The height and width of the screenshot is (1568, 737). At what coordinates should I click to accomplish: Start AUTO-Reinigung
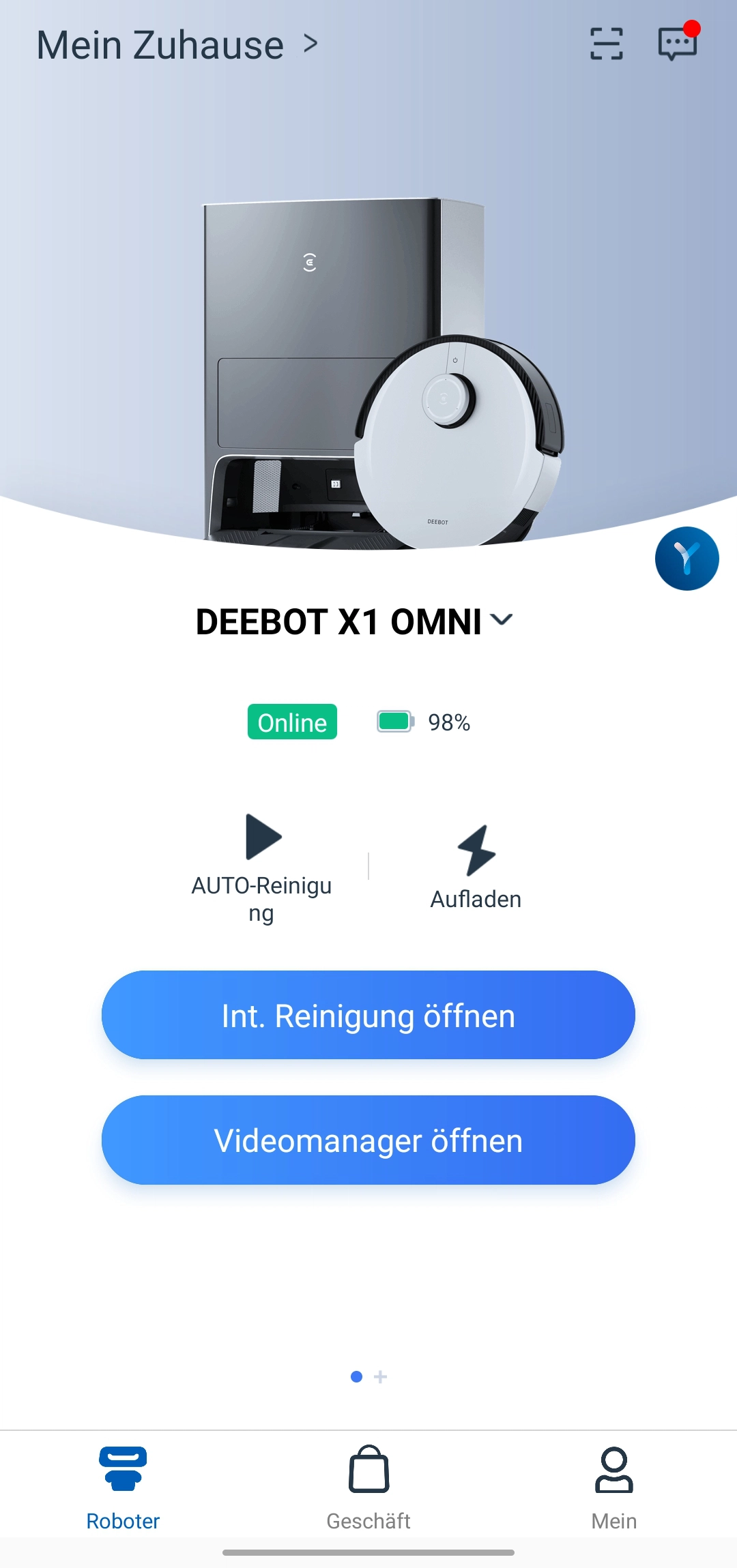pyautogui.click(x=262, y=866)
